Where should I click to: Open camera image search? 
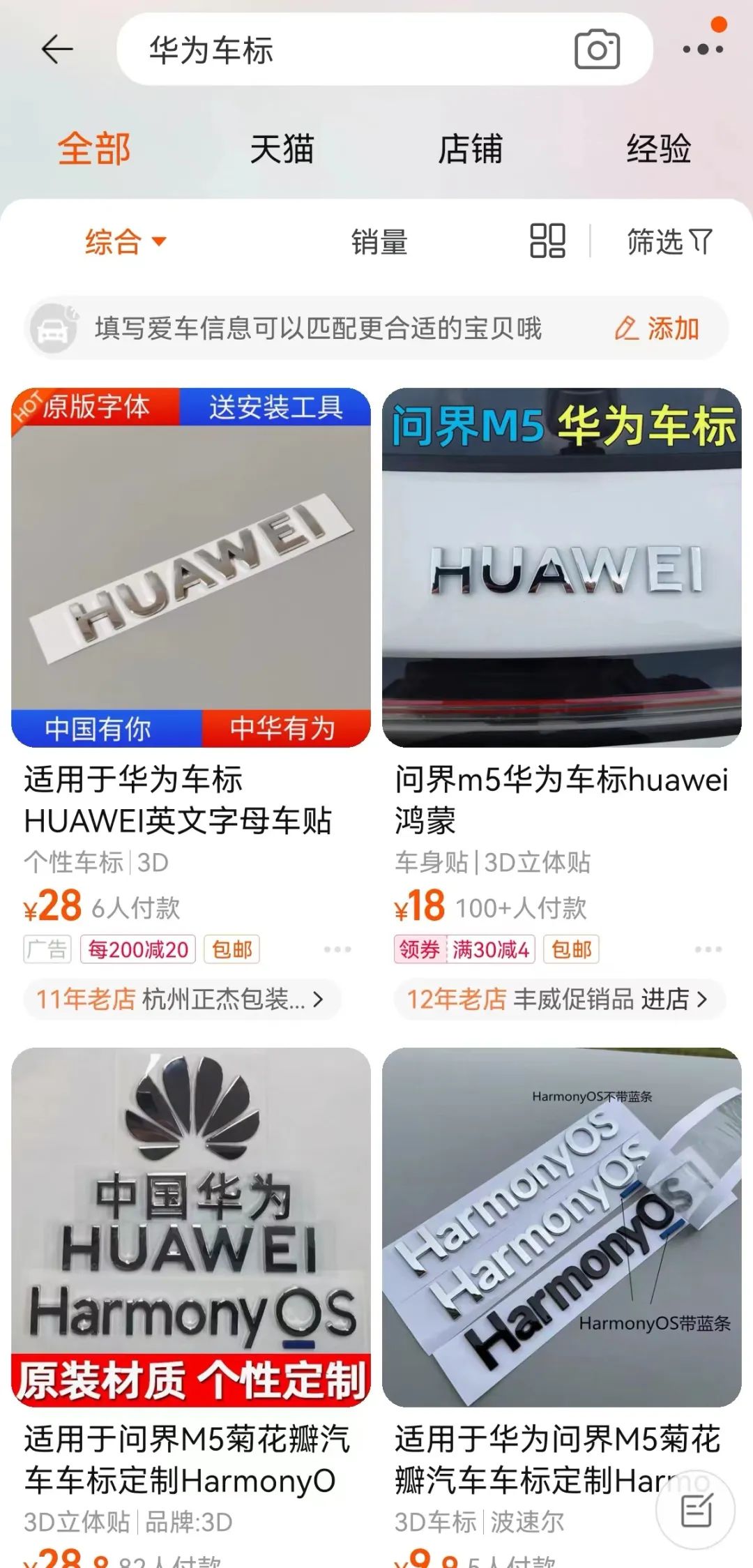click(597, 50)
